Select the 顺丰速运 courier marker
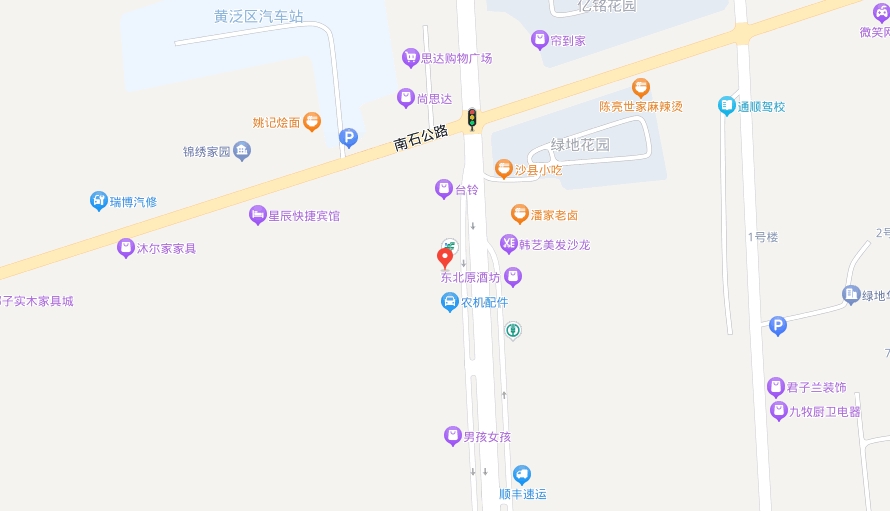 [521, 475]
